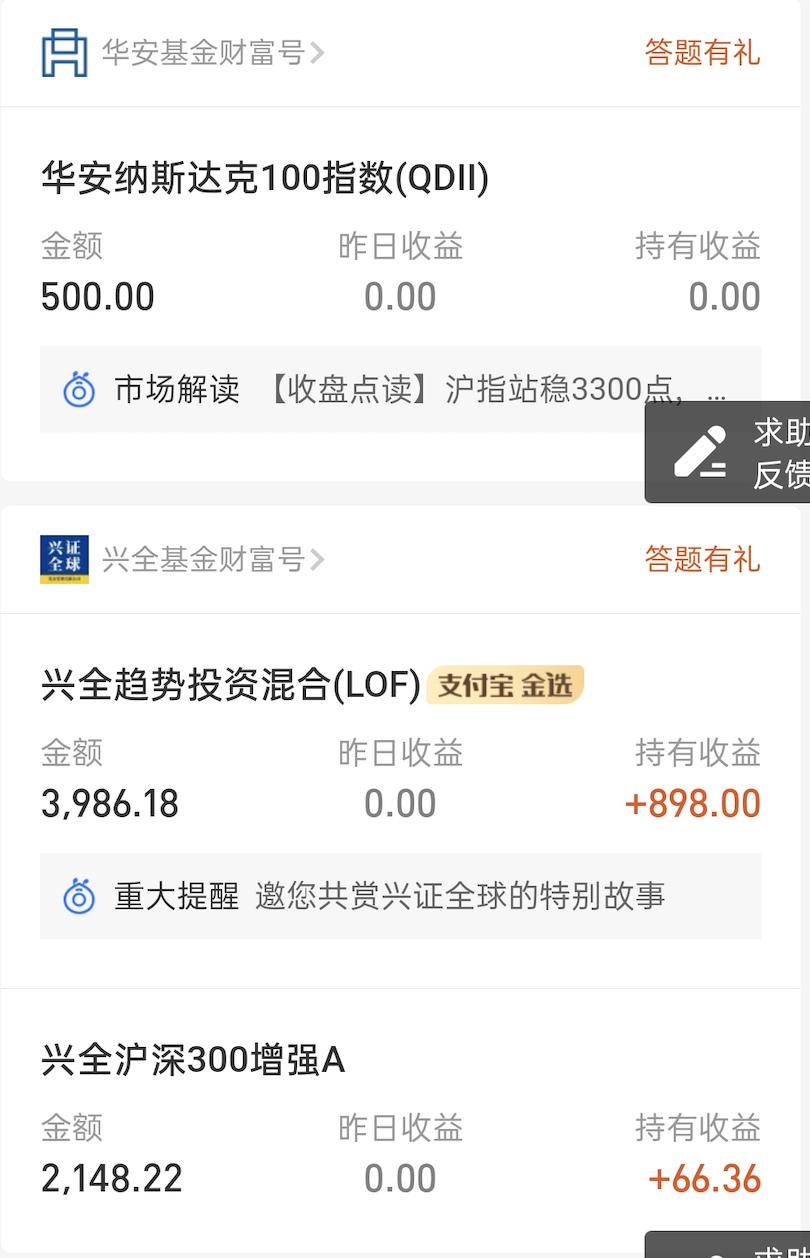Click the +898.00 holding profit value
This screenshot has height=1258, width=810.
tap(693, 802)
